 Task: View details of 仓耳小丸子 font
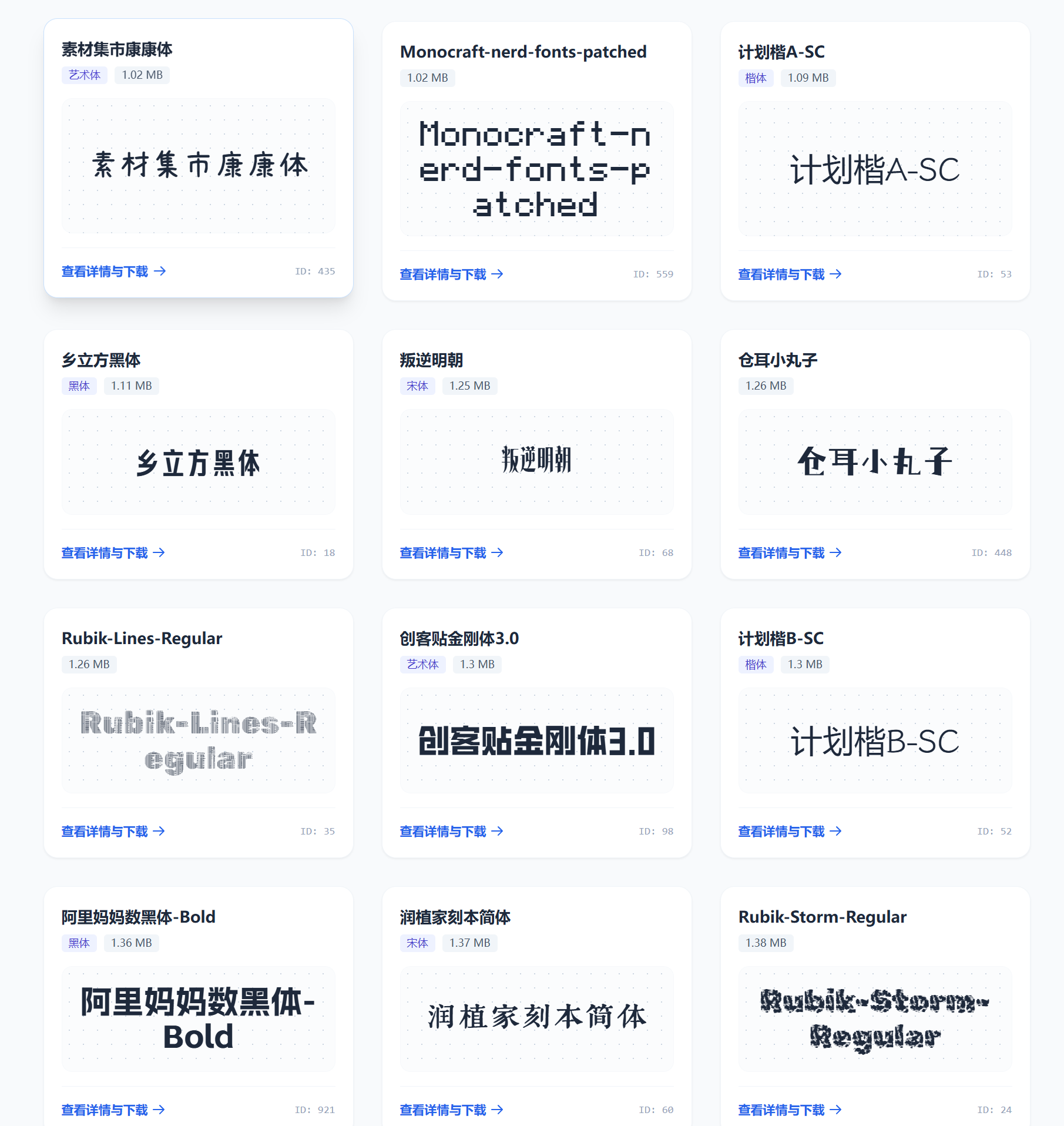[x=790, y=553]
